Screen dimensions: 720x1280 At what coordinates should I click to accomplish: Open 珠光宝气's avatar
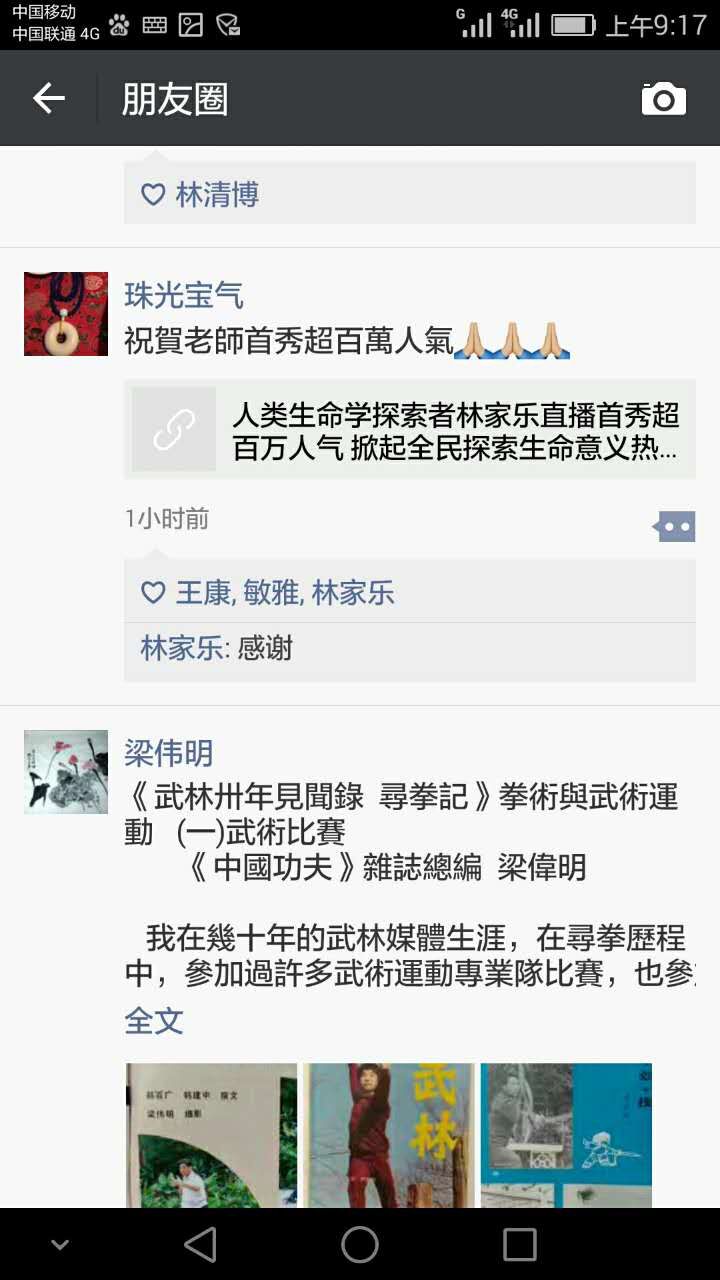coord(66,314)
